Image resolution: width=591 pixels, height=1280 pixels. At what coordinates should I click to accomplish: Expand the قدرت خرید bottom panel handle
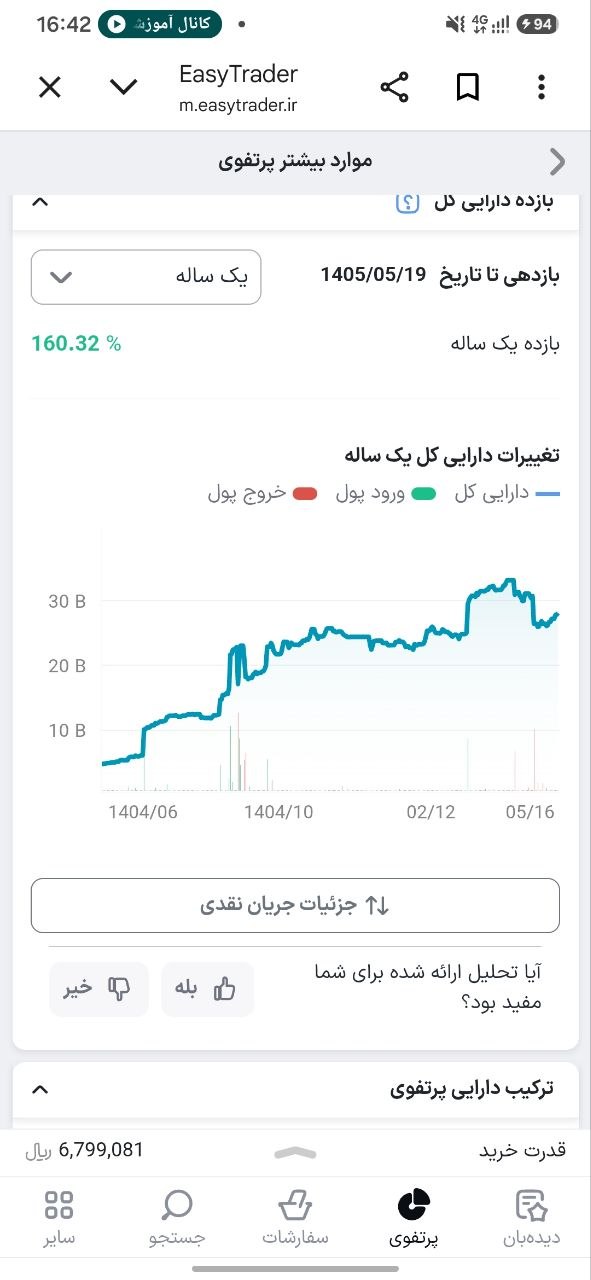point(295,1152)
